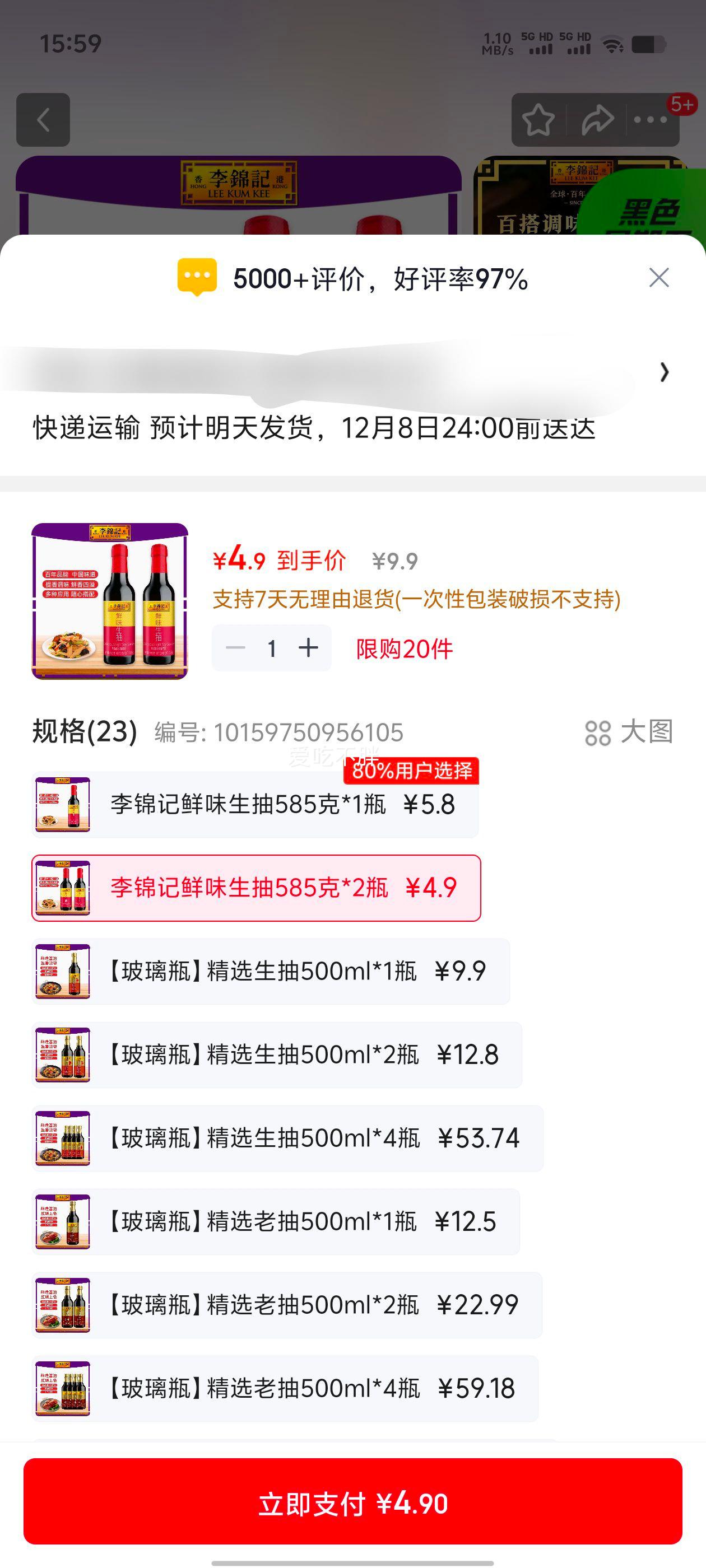
Task: Choose 精选老抽500ml*4瓶 for ¥59.18
Action: pyautogui.click(x=285, y=1388)
